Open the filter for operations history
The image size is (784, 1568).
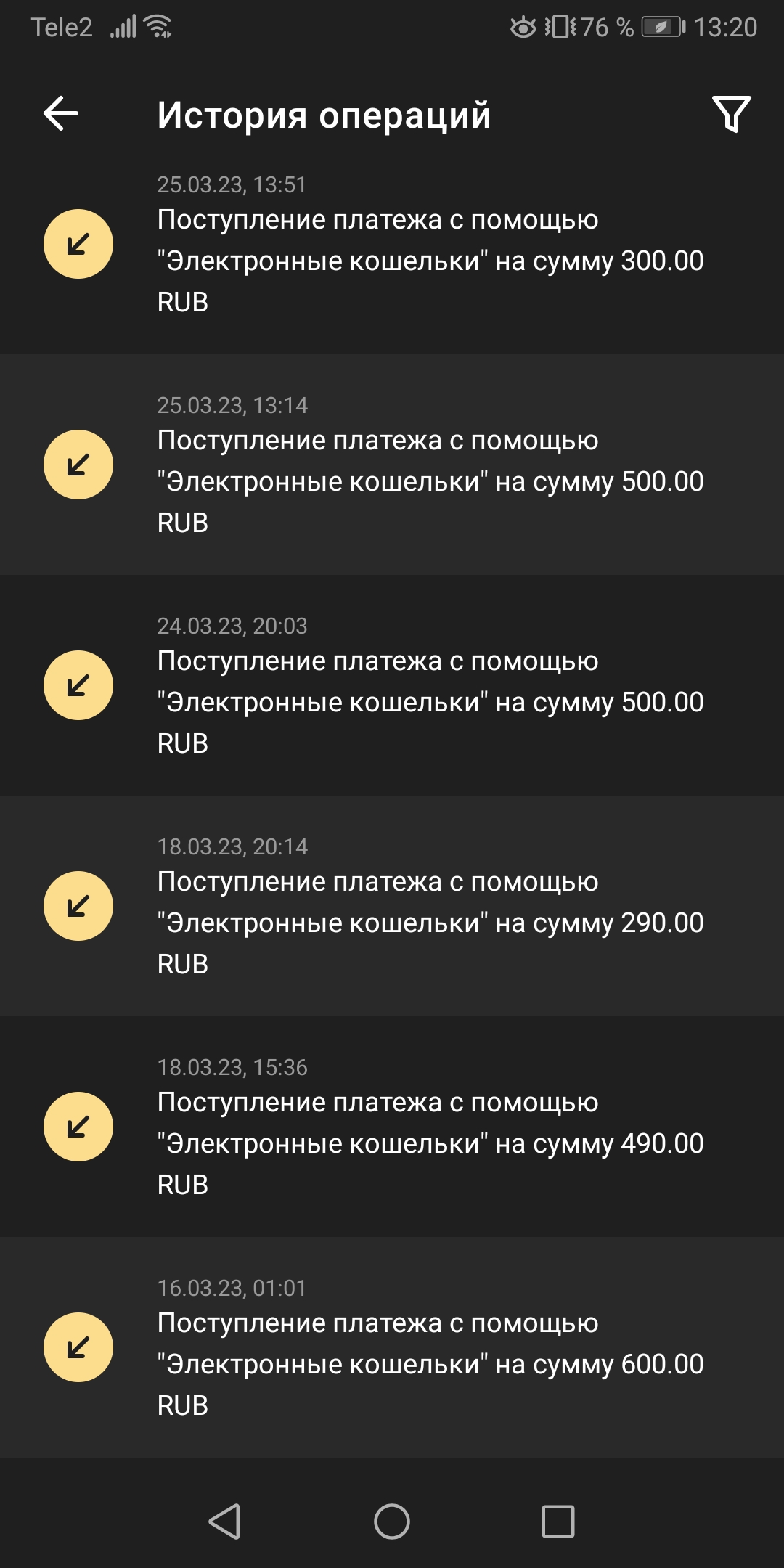click(731, 114)
